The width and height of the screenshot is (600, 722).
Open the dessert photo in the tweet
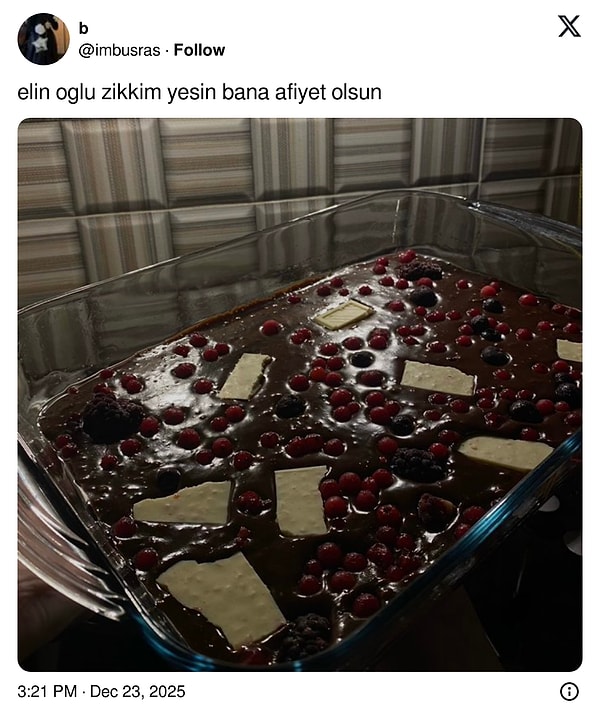(300, 394)
